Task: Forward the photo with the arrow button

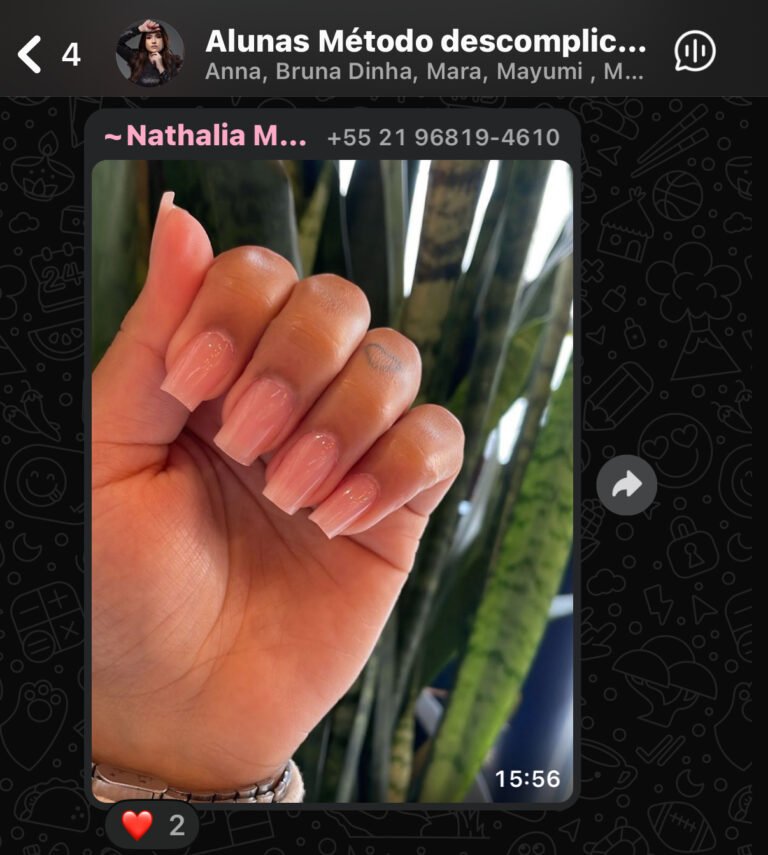Action: pos(626,486)
